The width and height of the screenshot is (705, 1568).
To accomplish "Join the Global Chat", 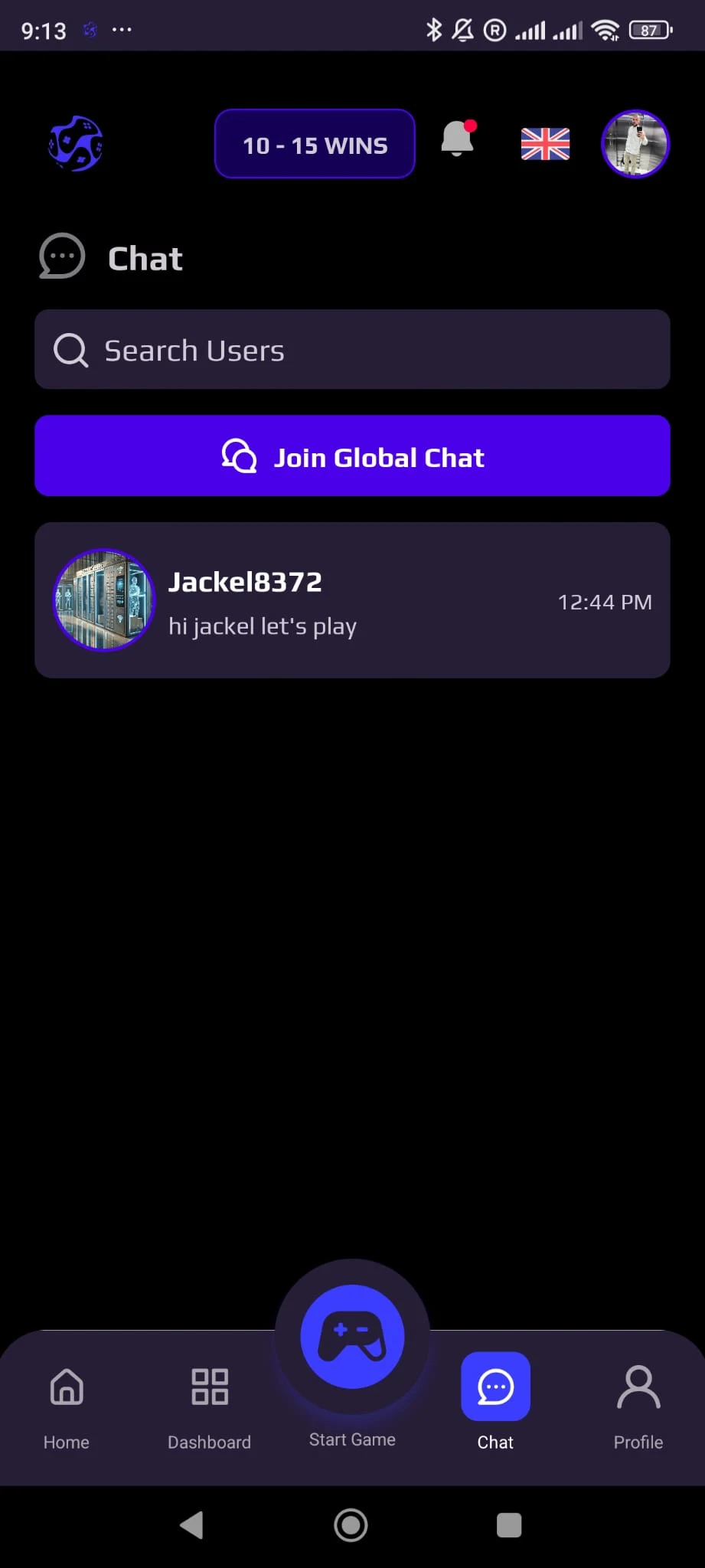I will click(x=352, y=456).
